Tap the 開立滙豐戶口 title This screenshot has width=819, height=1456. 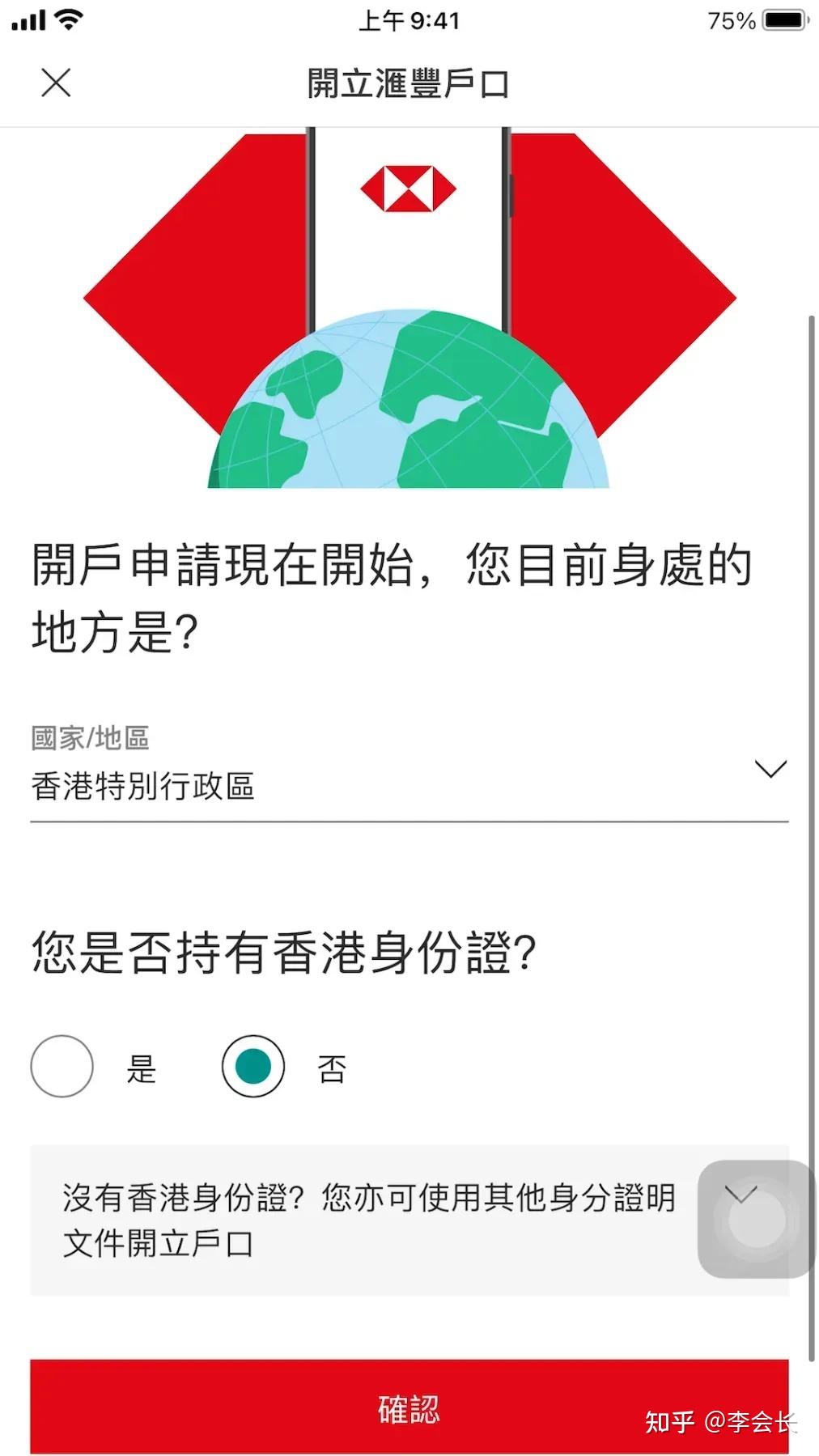click(409, 83)
